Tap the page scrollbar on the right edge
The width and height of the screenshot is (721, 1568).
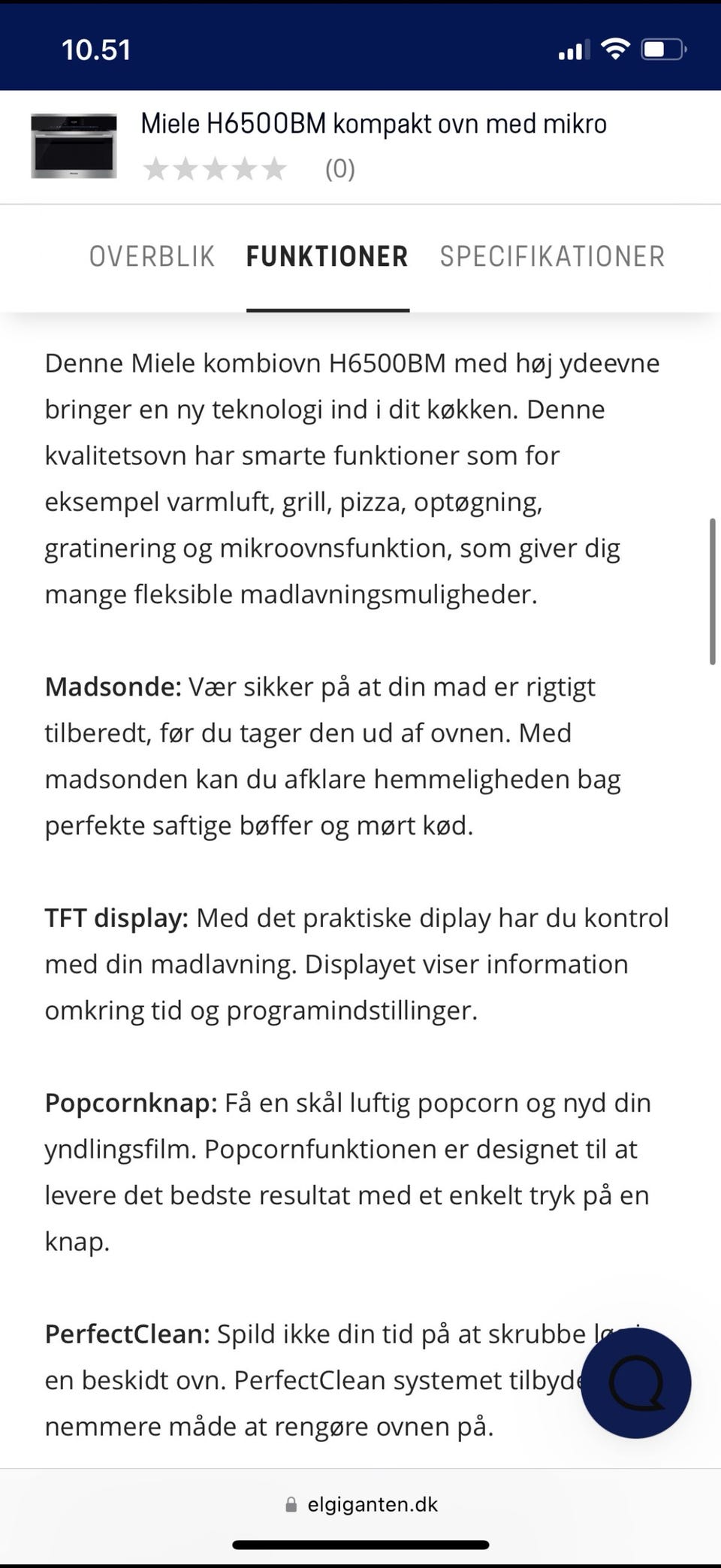(x=712, y=586)
